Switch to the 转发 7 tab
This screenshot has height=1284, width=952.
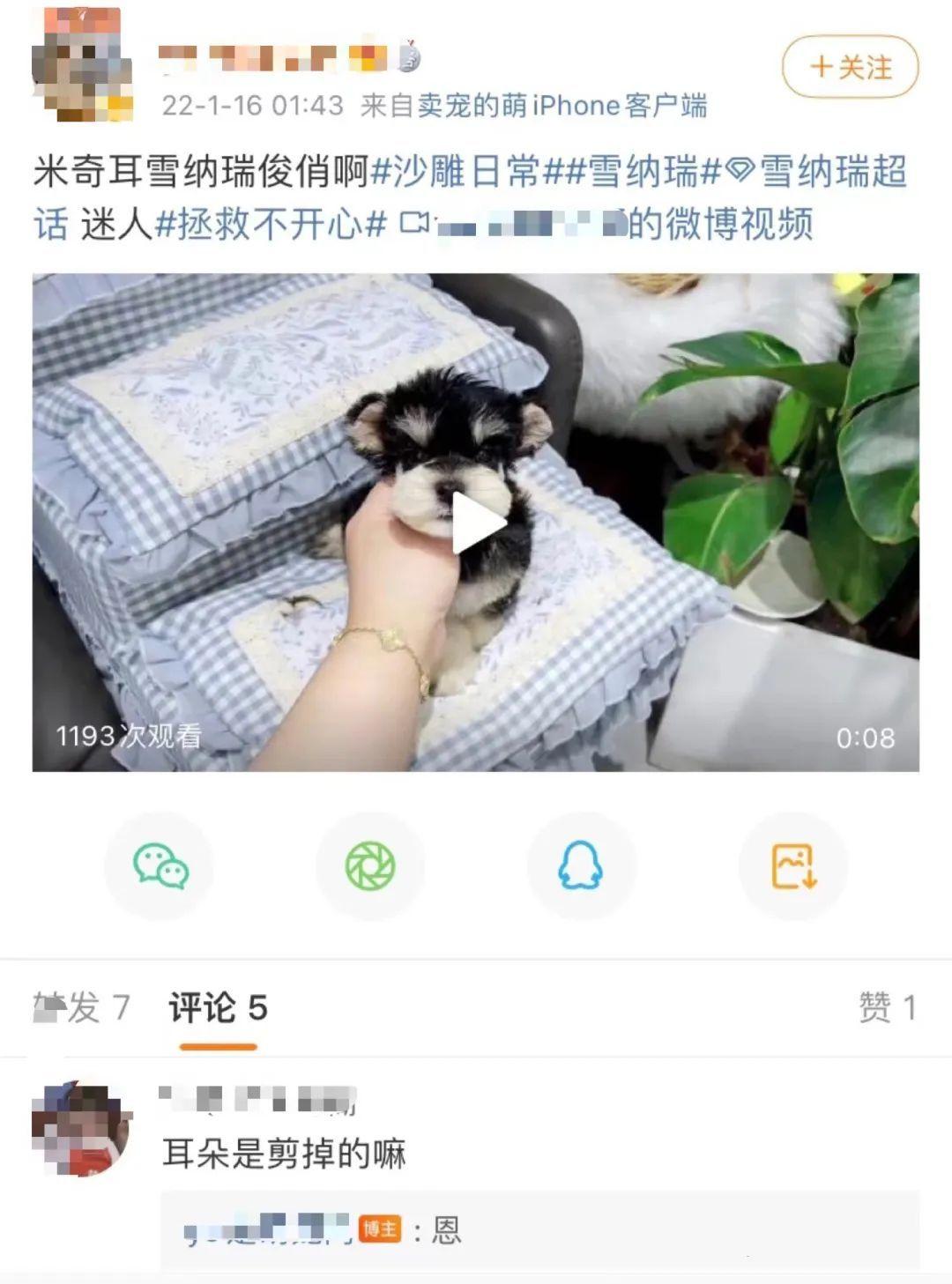point(82,1007)
